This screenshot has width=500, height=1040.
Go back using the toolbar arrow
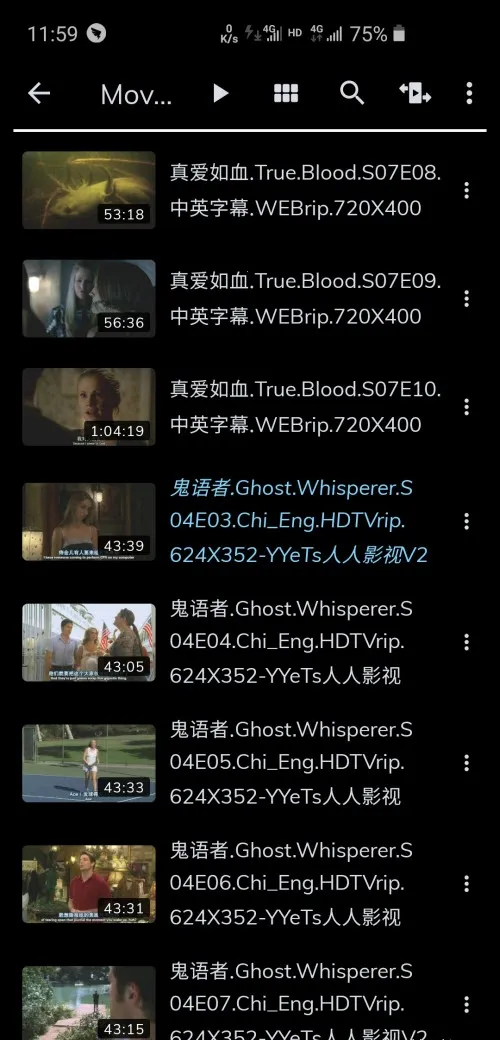click(x=38, y=94)
